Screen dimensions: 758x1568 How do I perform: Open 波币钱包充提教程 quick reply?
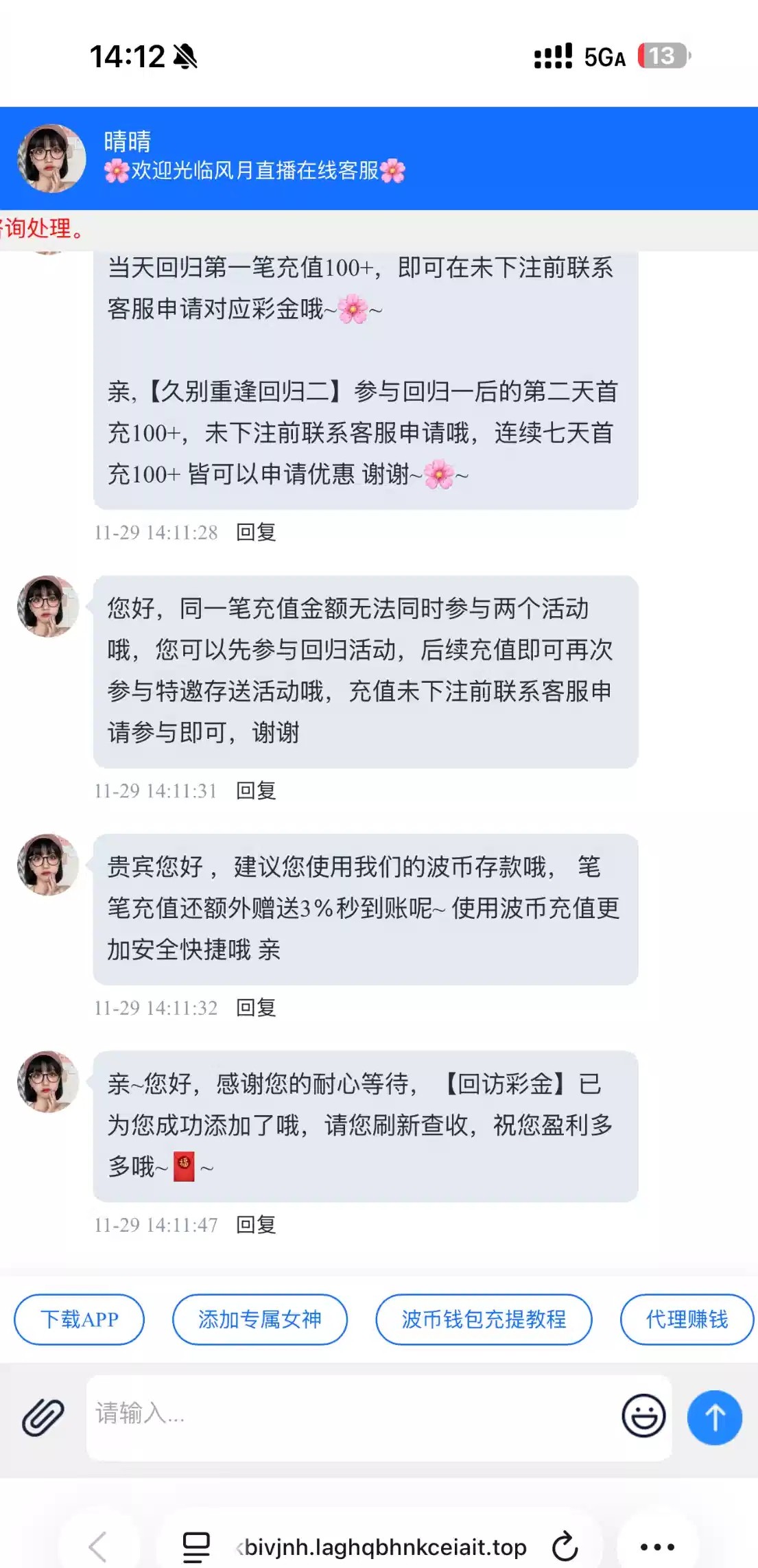point(484,1319)
